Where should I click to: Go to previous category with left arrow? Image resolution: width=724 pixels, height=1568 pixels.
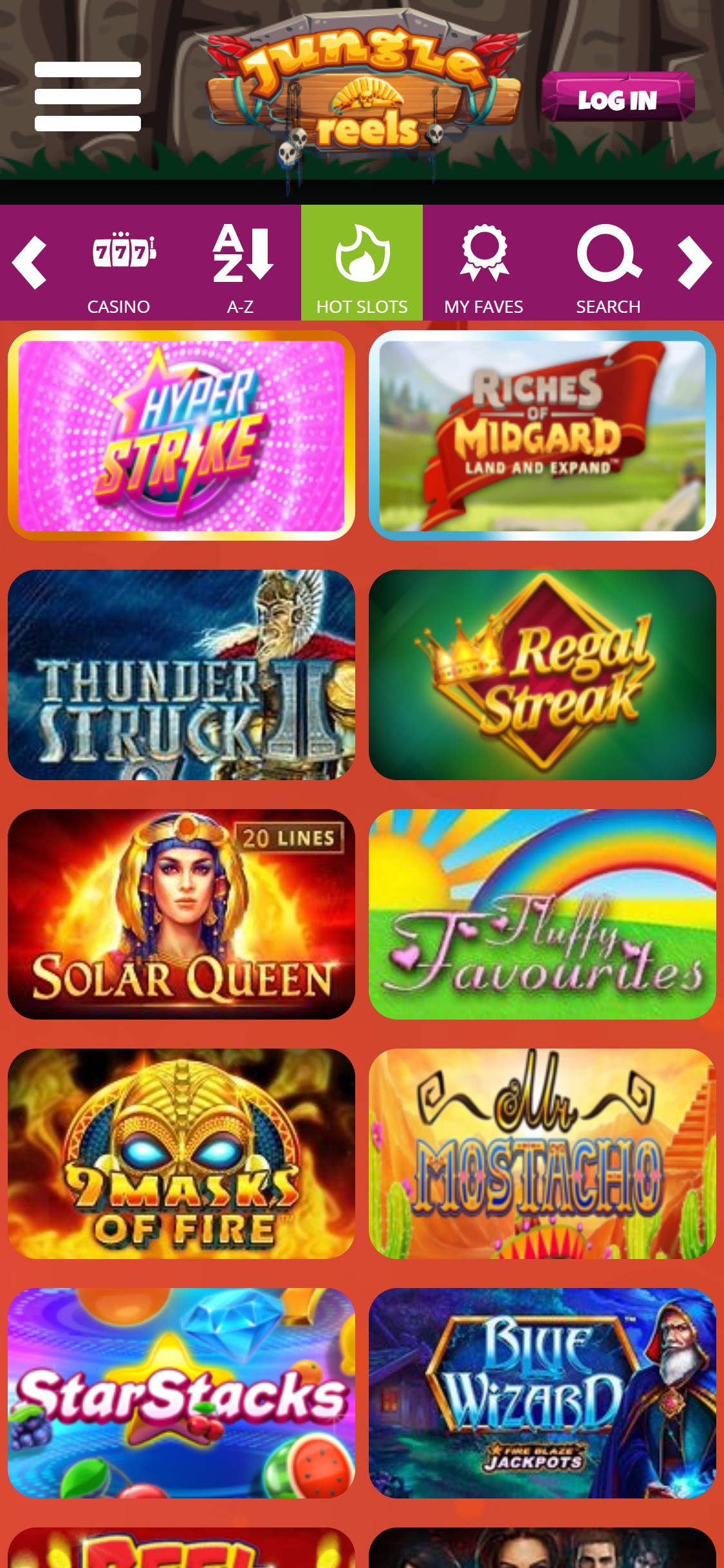(x=29, y=263)
